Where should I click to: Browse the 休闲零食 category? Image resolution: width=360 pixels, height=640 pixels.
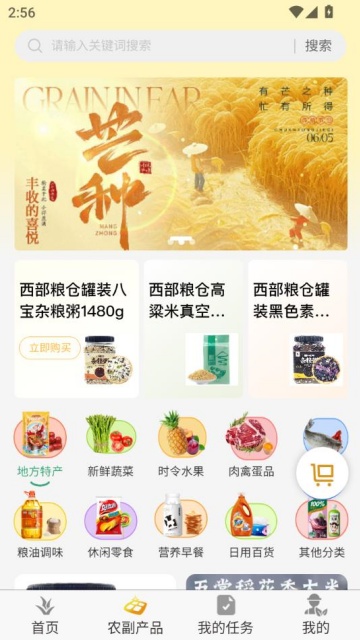point(111,526)
